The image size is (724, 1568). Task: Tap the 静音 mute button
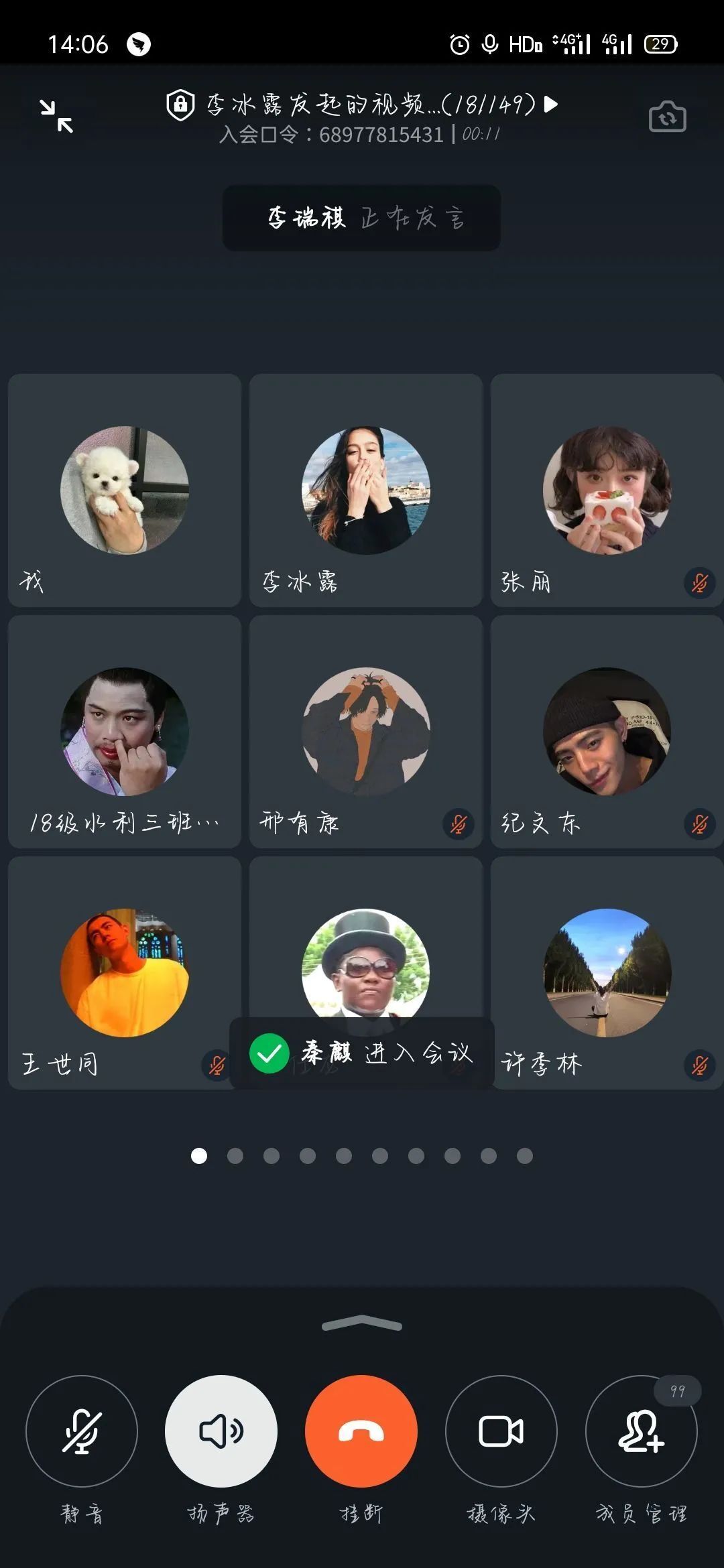[x=82, y=1431]
